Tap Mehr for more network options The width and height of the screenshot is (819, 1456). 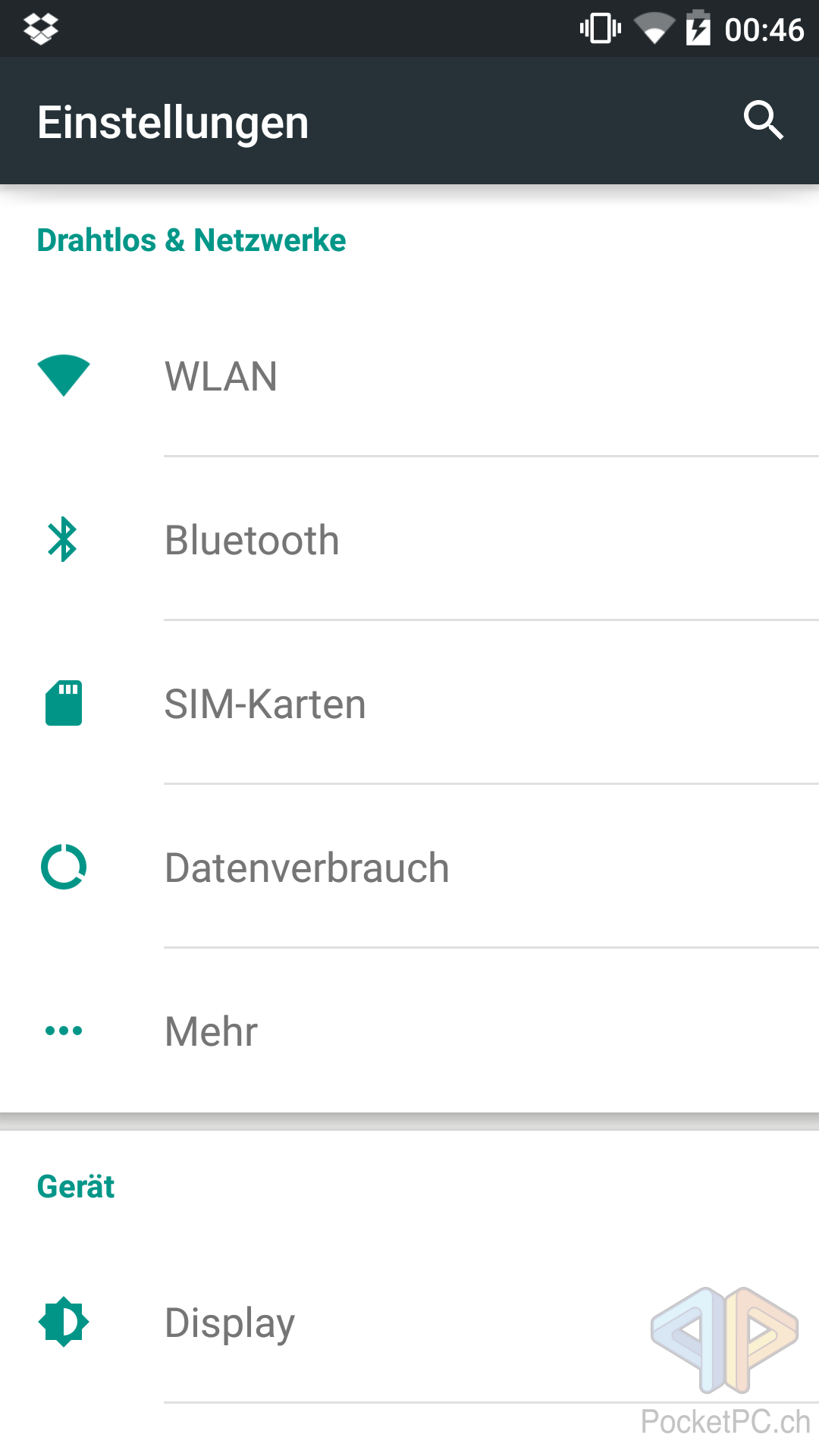coord(409,1031)
